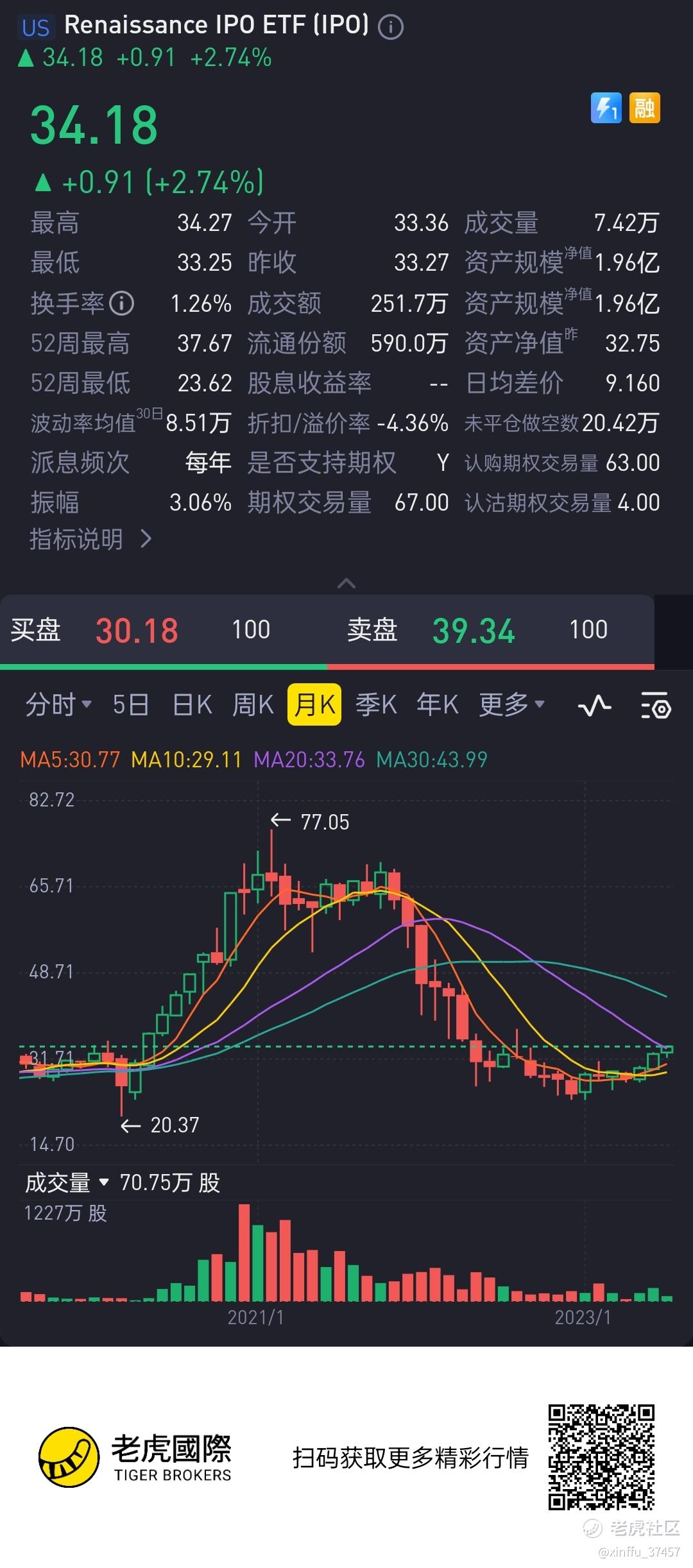Image resolution: width=693 pixels, height=1568 pixels.
Task: Tap the 融 margin badge
Action: 644,108
